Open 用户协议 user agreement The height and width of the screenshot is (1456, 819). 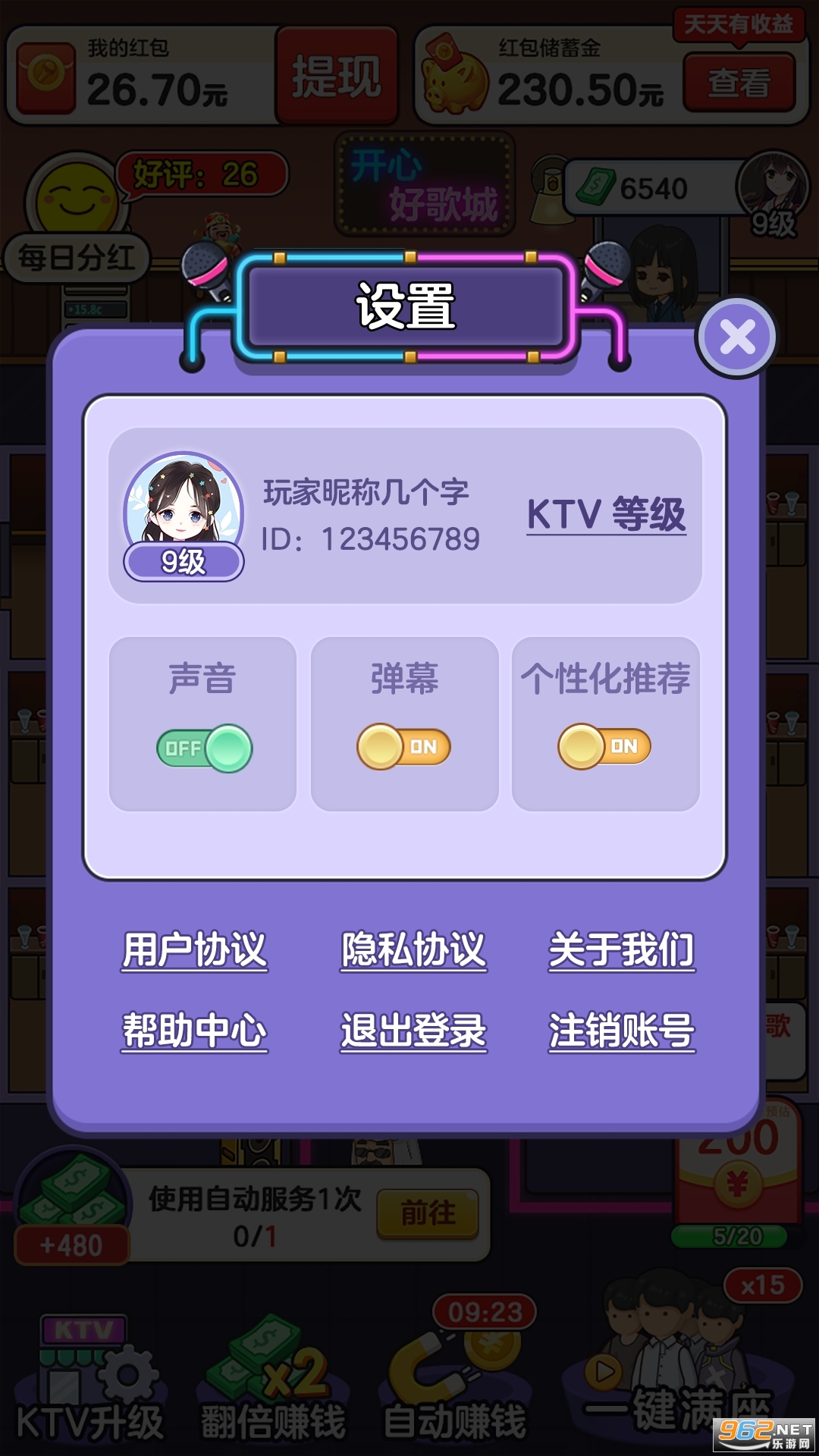click(x=195, y=950)
